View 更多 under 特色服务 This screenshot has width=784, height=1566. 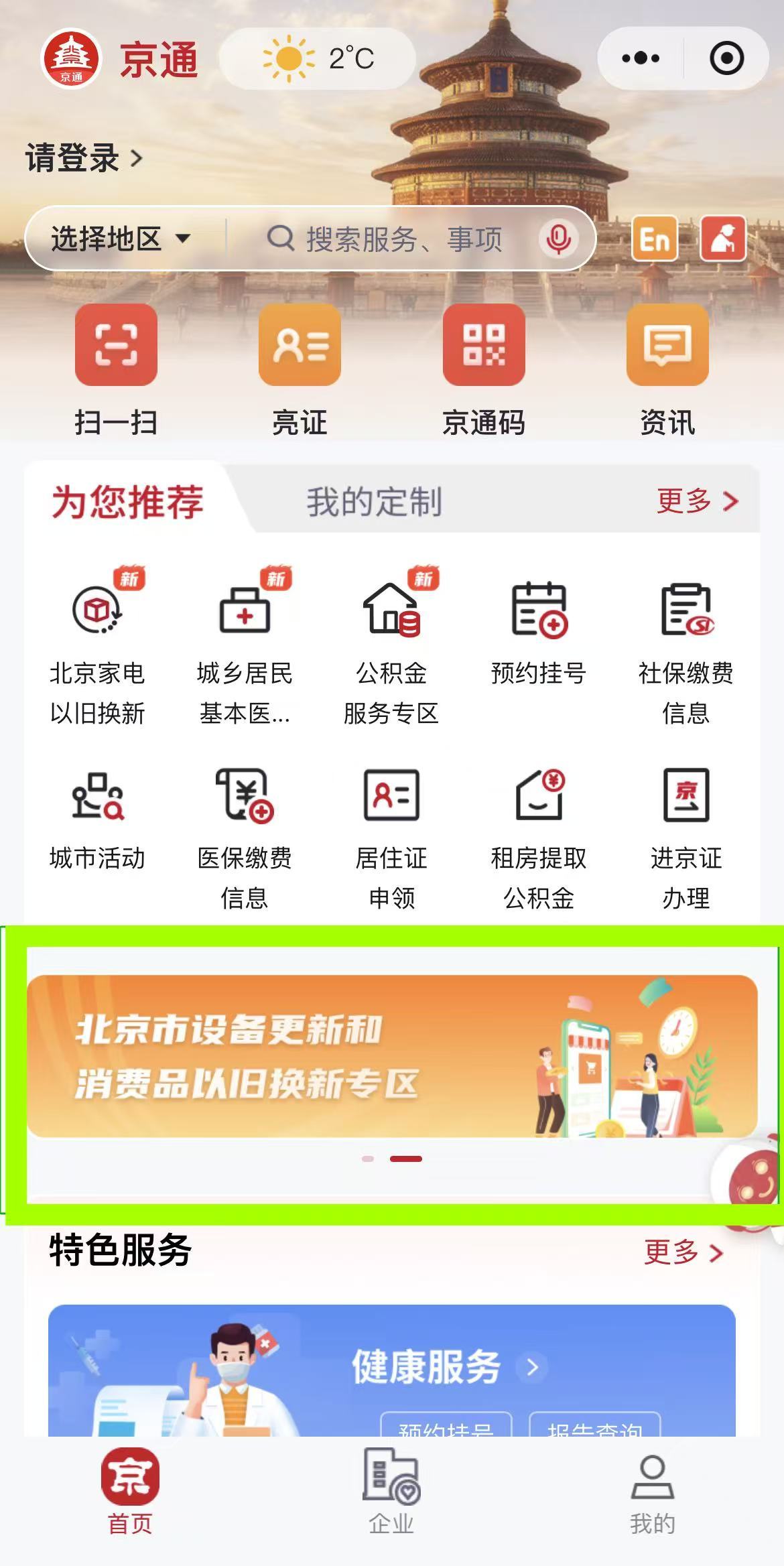point(683,1252)
